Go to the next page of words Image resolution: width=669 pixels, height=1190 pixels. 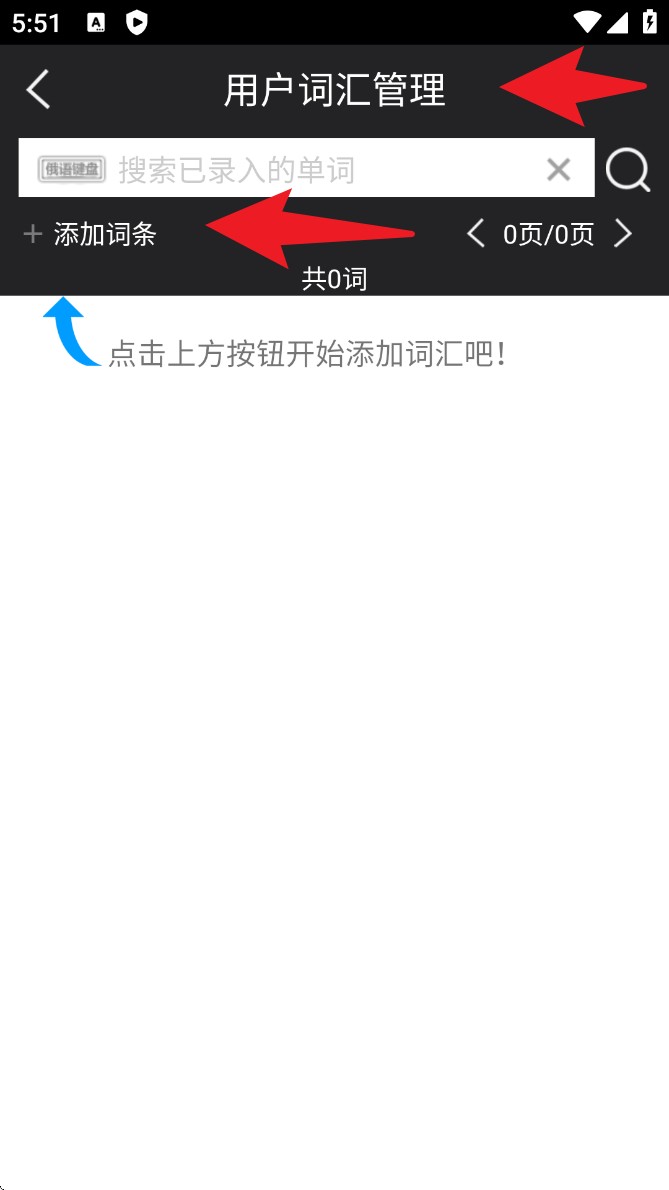point(623,234)
